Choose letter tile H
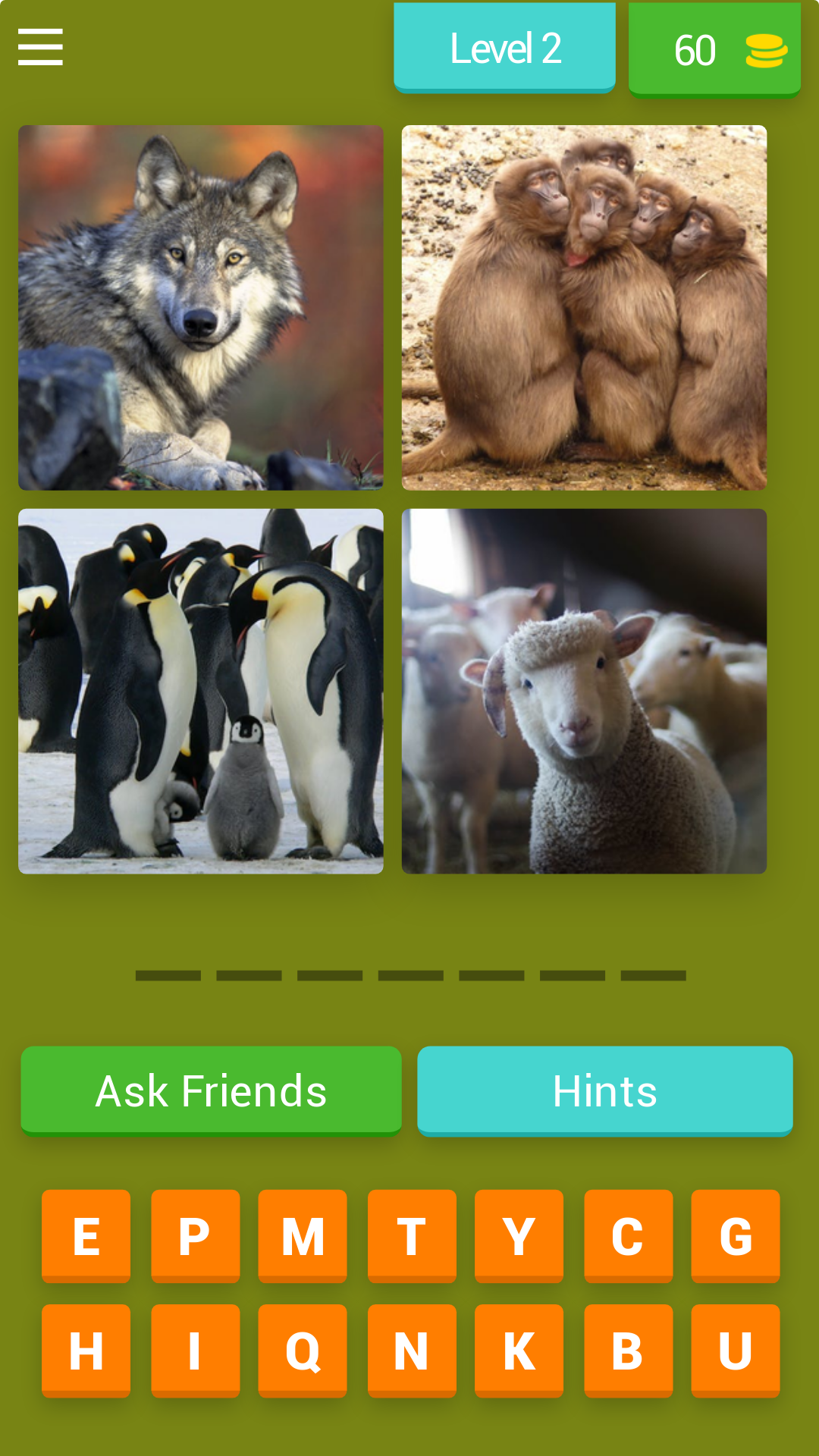This screenshot has width=819, height=1456. tap(86, 1350)
